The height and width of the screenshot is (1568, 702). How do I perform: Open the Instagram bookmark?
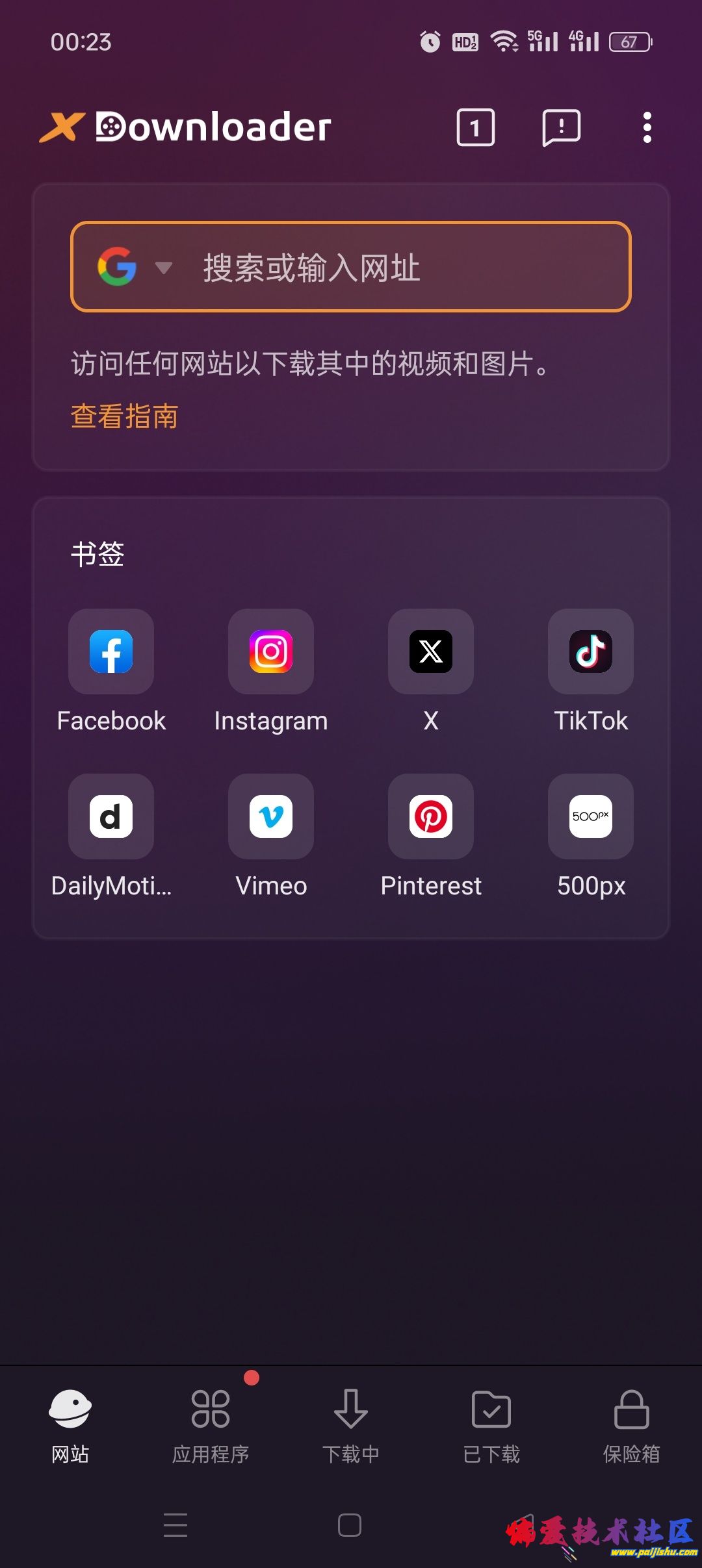[270, 652]
